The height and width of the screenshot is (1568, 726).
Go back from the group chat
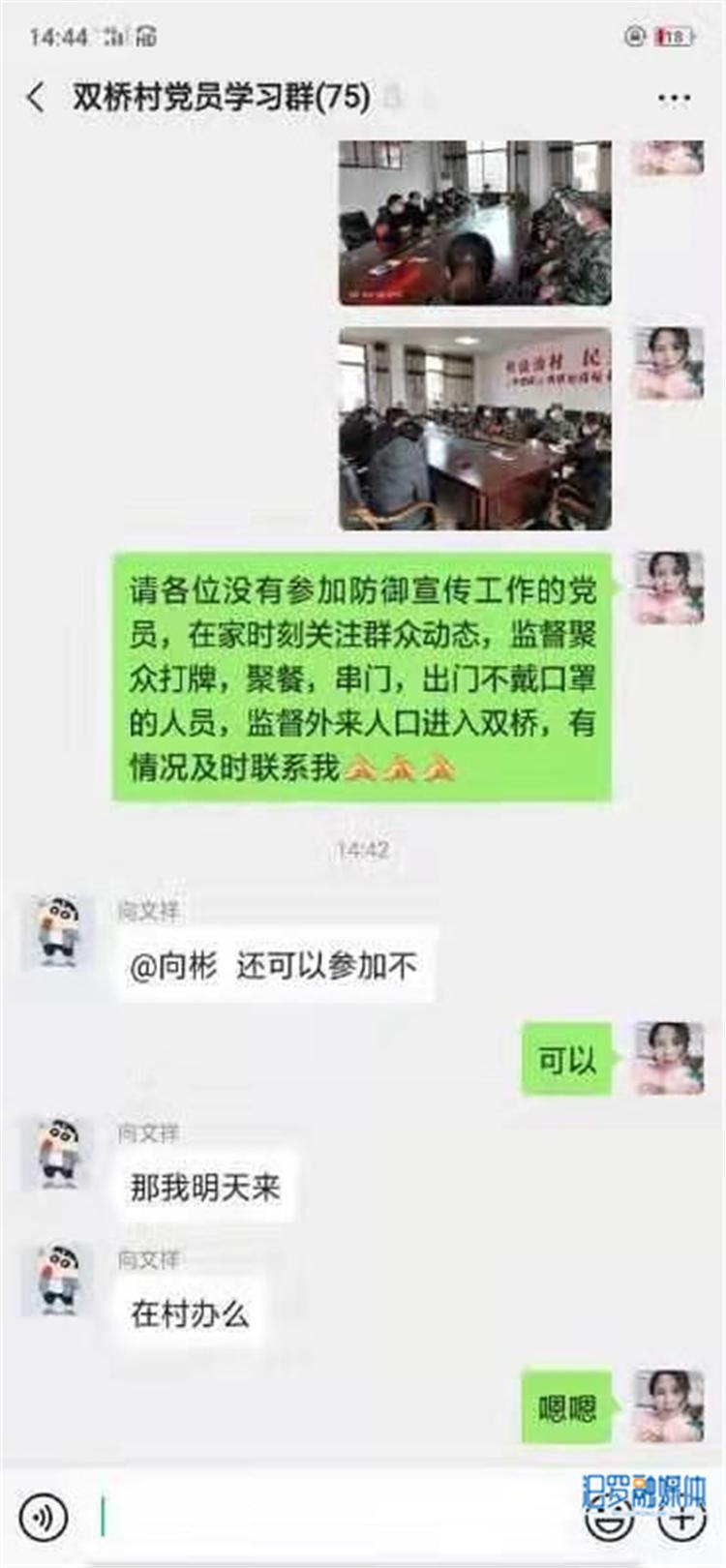pos(36,97)
